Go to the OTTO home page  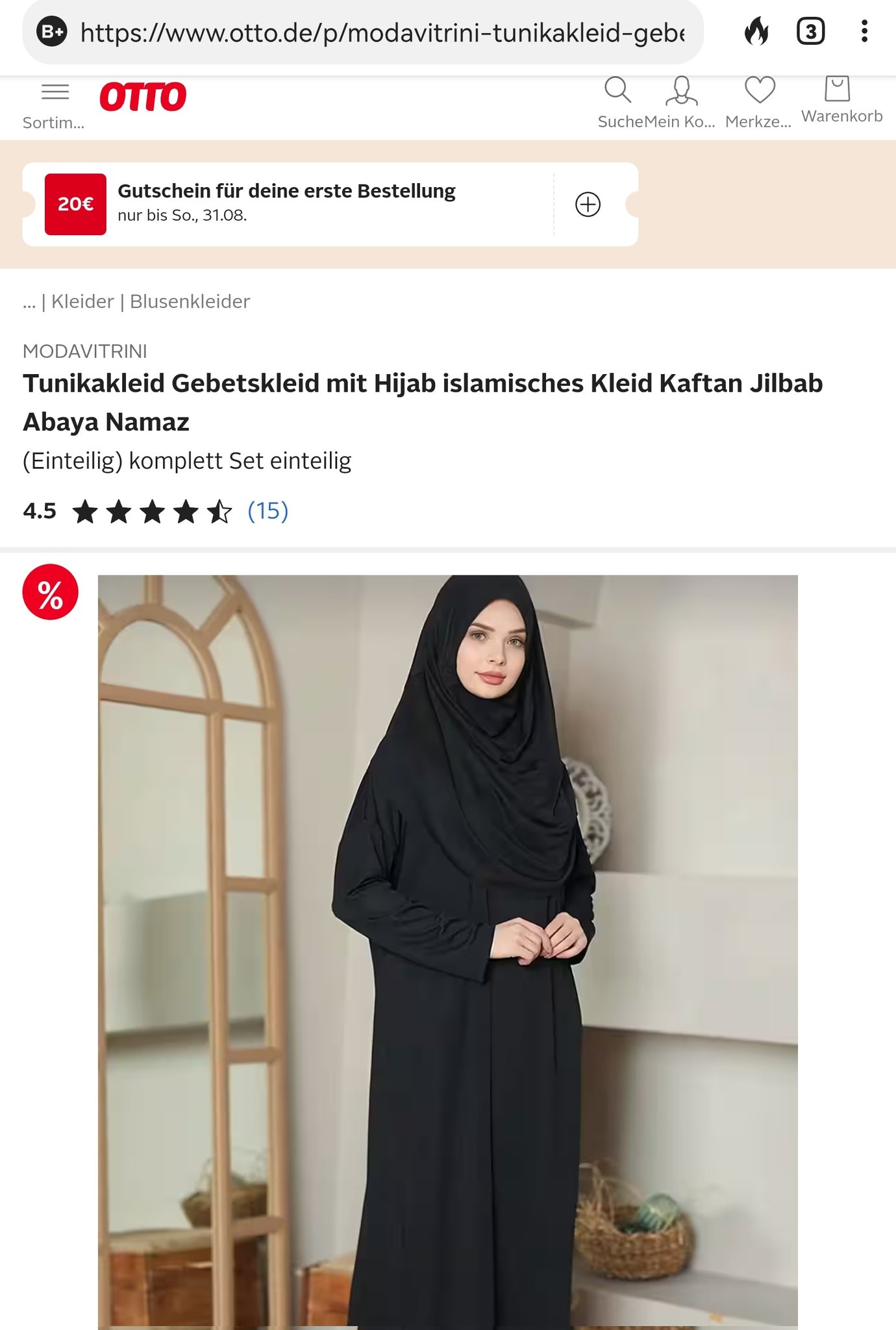coord(143,97)
